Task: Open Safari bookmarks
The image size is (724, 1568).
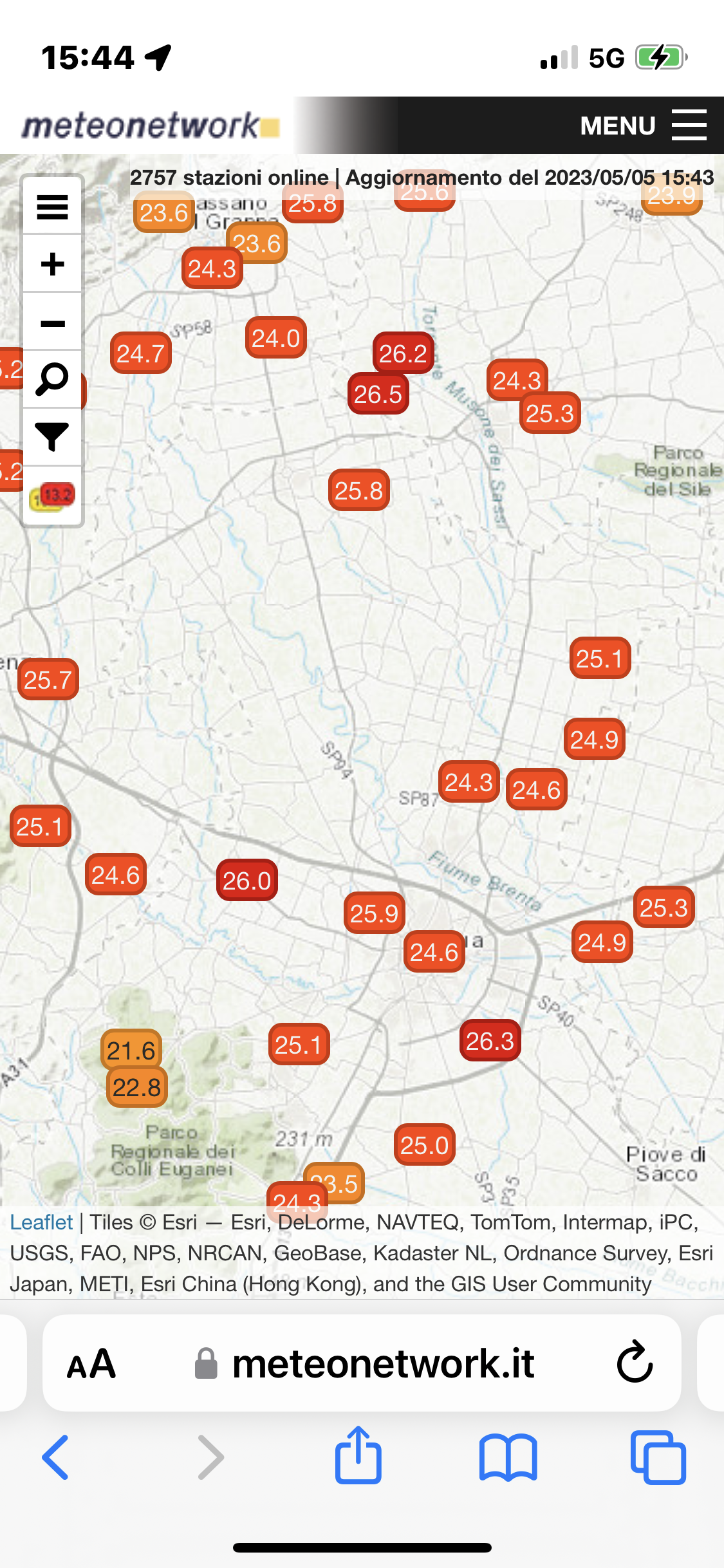Action: (x=508, y=1457)
